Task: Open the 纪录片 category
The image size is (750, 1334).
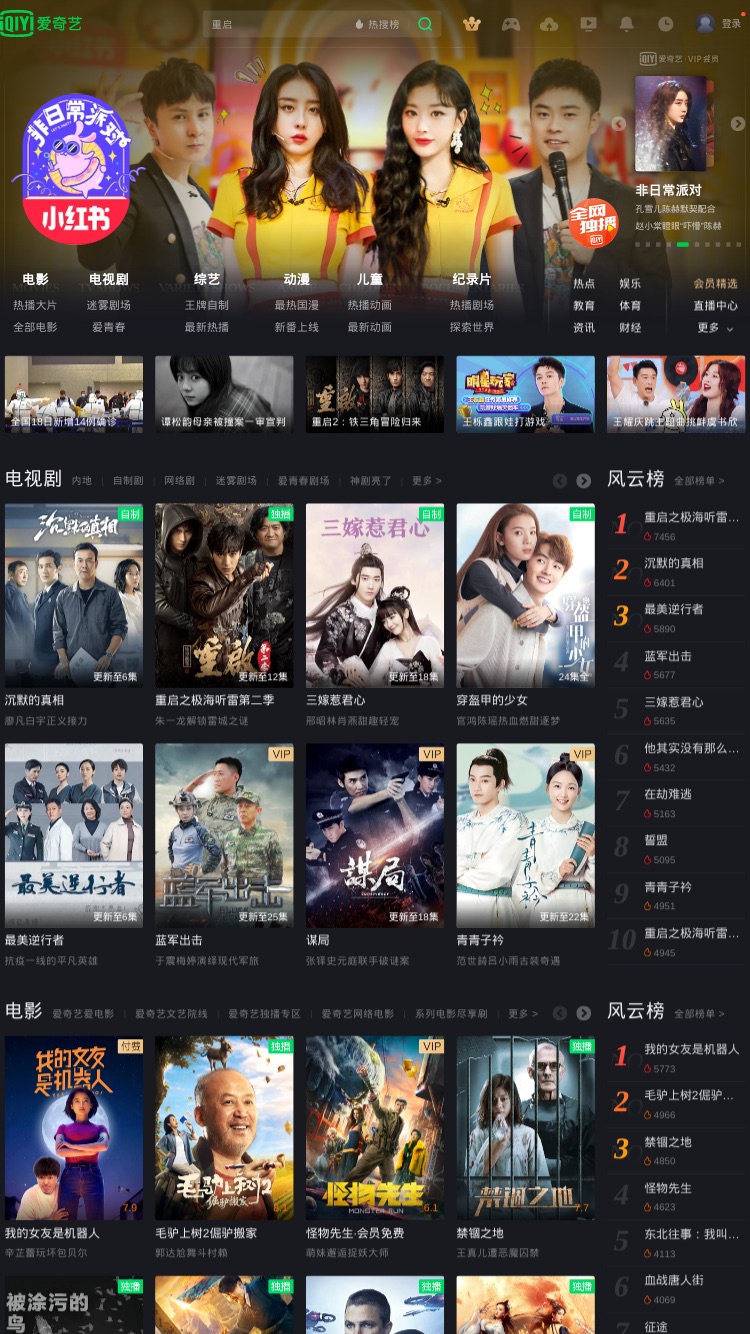Action: tap(471, 279)
